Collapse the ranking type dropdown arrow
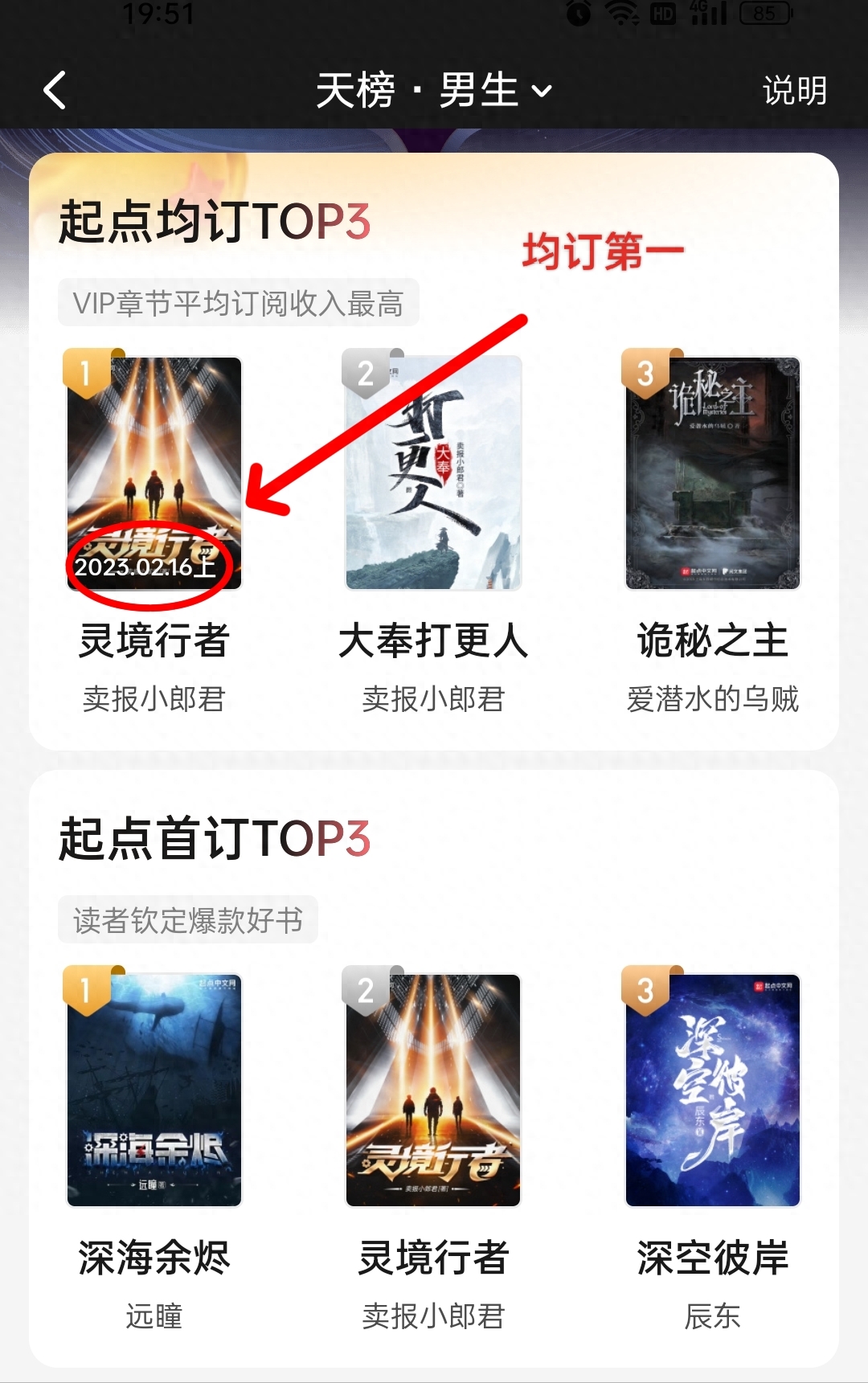The width and height of the screenshot is (868, 1383). pyautogui.click(x=543, y=93)
